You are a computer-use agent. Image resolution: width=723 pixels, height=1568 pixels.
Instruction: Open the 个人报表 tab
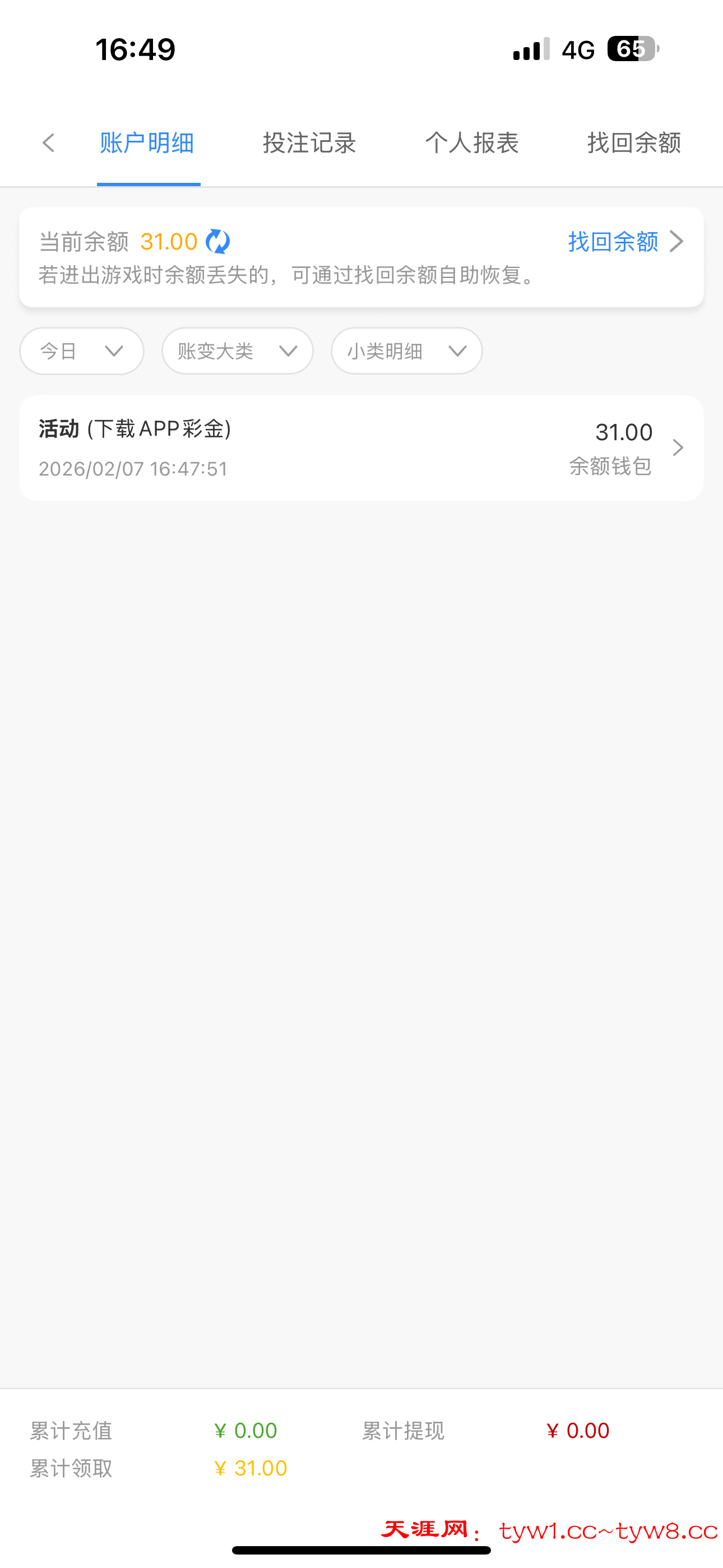[472, 144]
